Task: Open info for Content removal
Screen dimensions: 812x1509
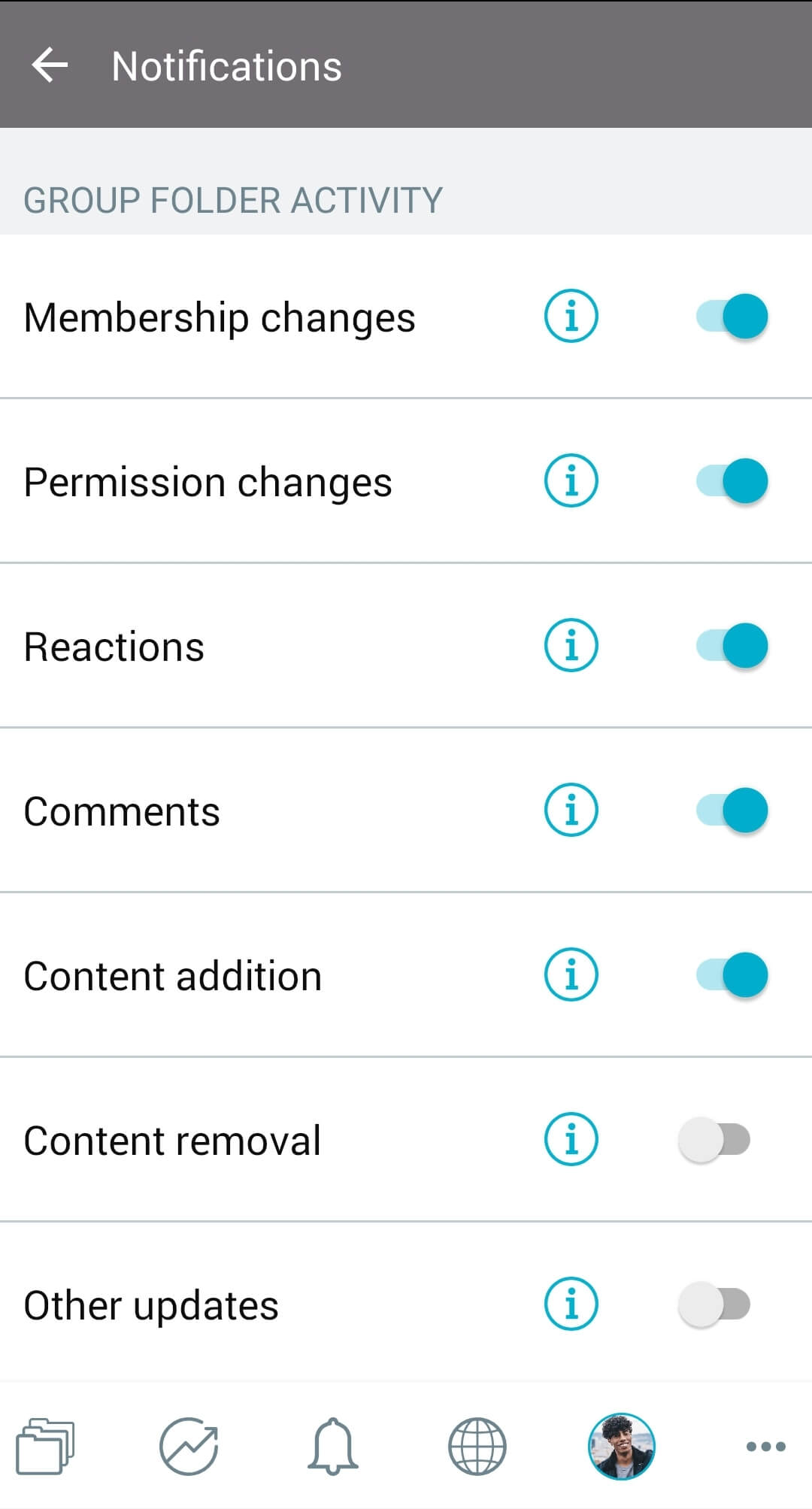Action: click(x=571, y=1139)
